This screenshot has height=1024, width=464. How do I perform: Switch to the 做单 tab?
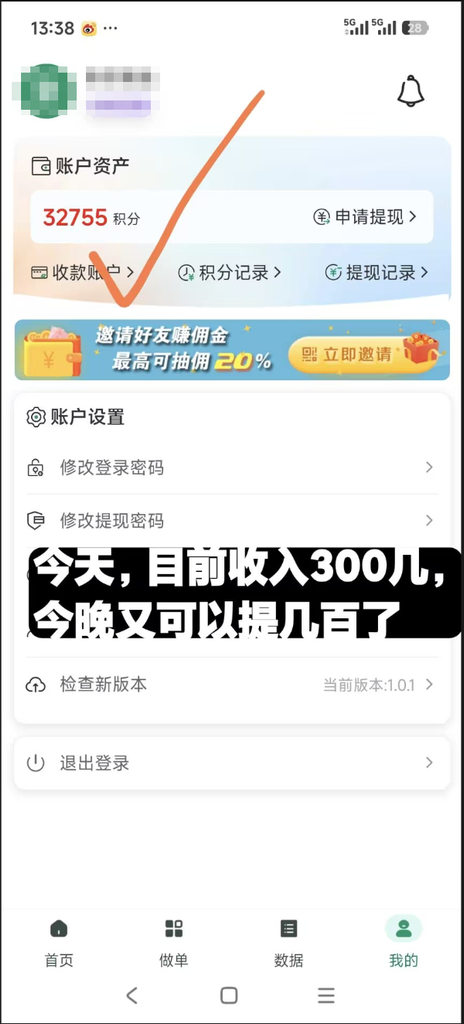pyautogui.click(x=174, y=944)
